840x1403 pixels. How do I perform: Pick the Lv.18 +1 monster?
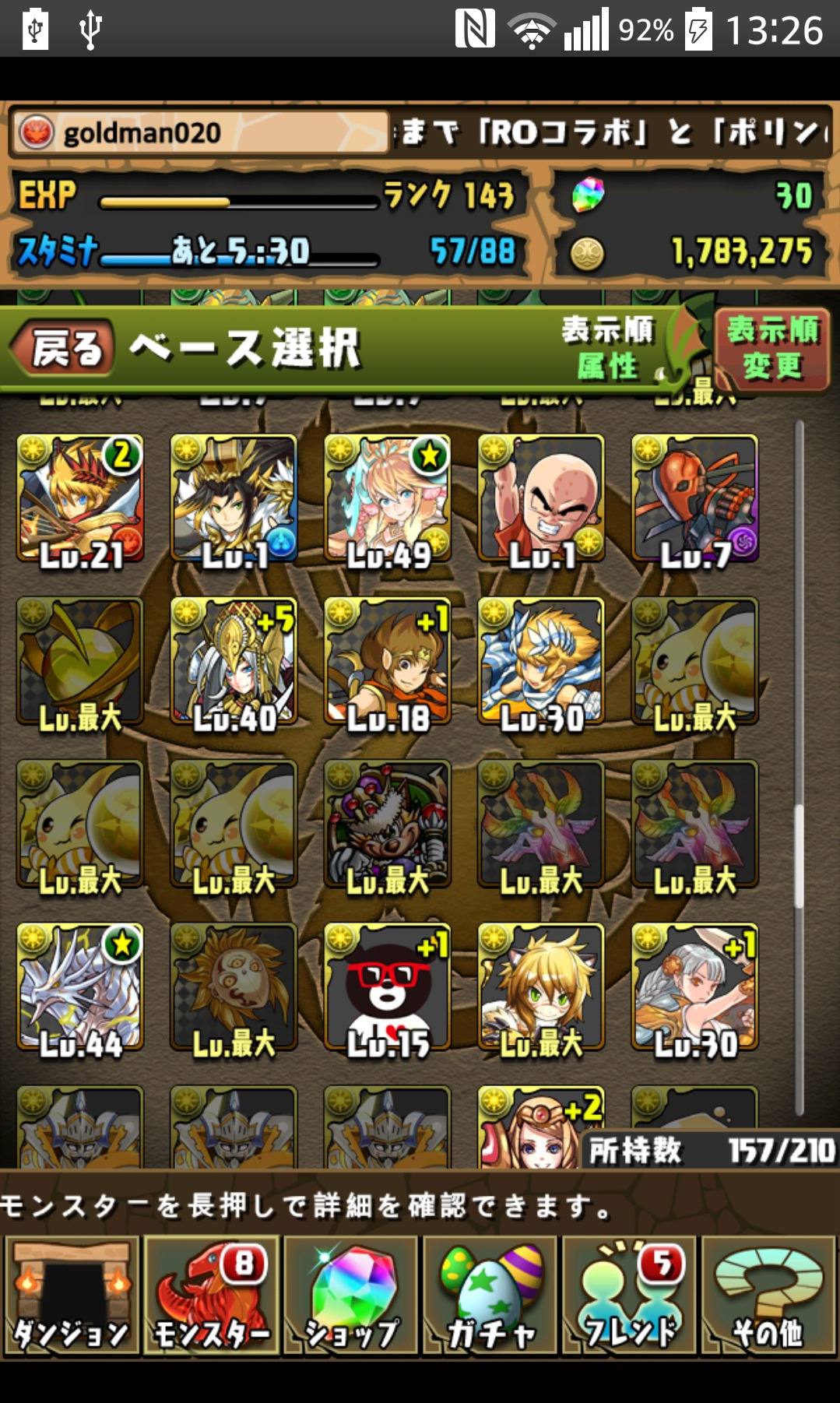[x=388, y=662]
